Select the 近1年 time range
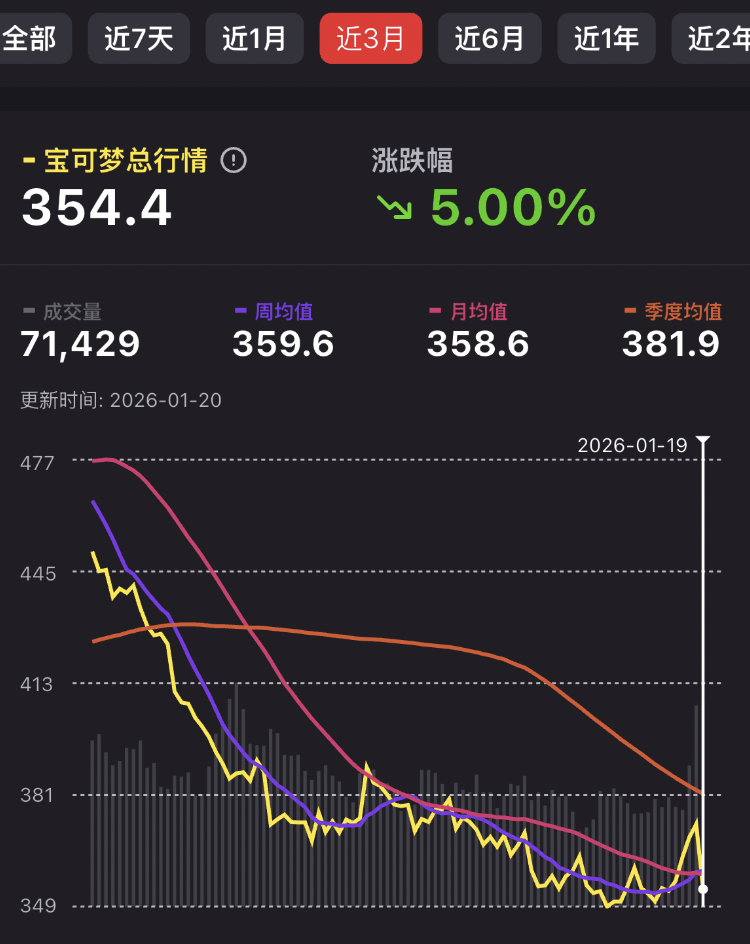This screenshot has height=944, width=750. pyautogui.click(x=606, y=38)
